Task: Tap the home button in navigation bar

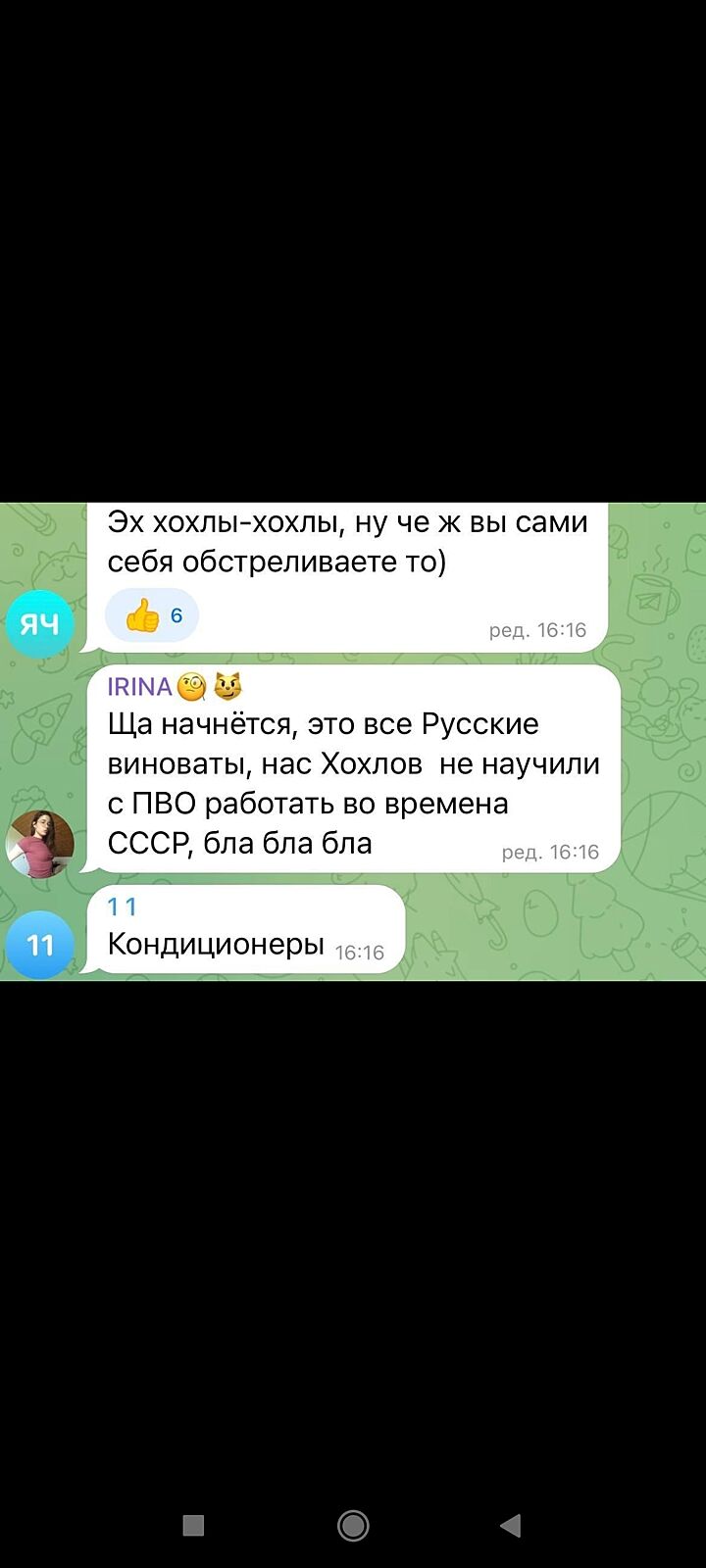Action: point(353,1525)
